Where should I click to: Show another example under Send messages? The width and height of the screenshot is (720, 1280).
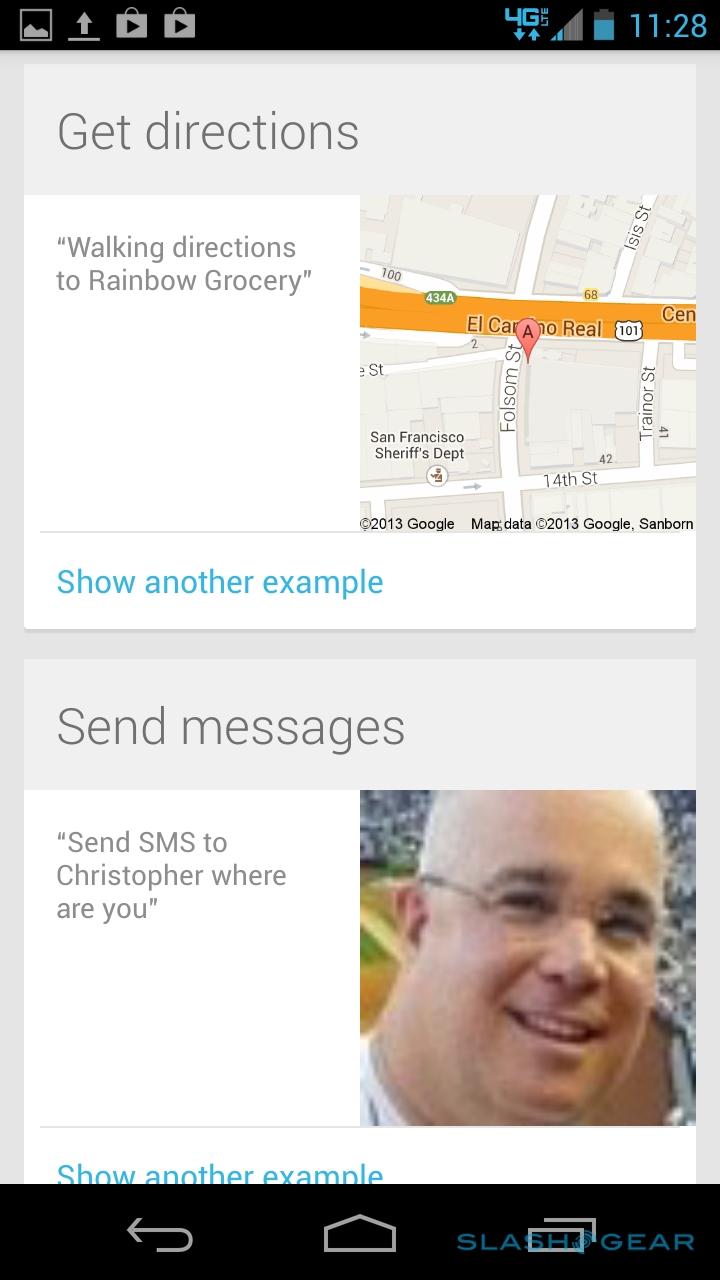coord(220,1172)
